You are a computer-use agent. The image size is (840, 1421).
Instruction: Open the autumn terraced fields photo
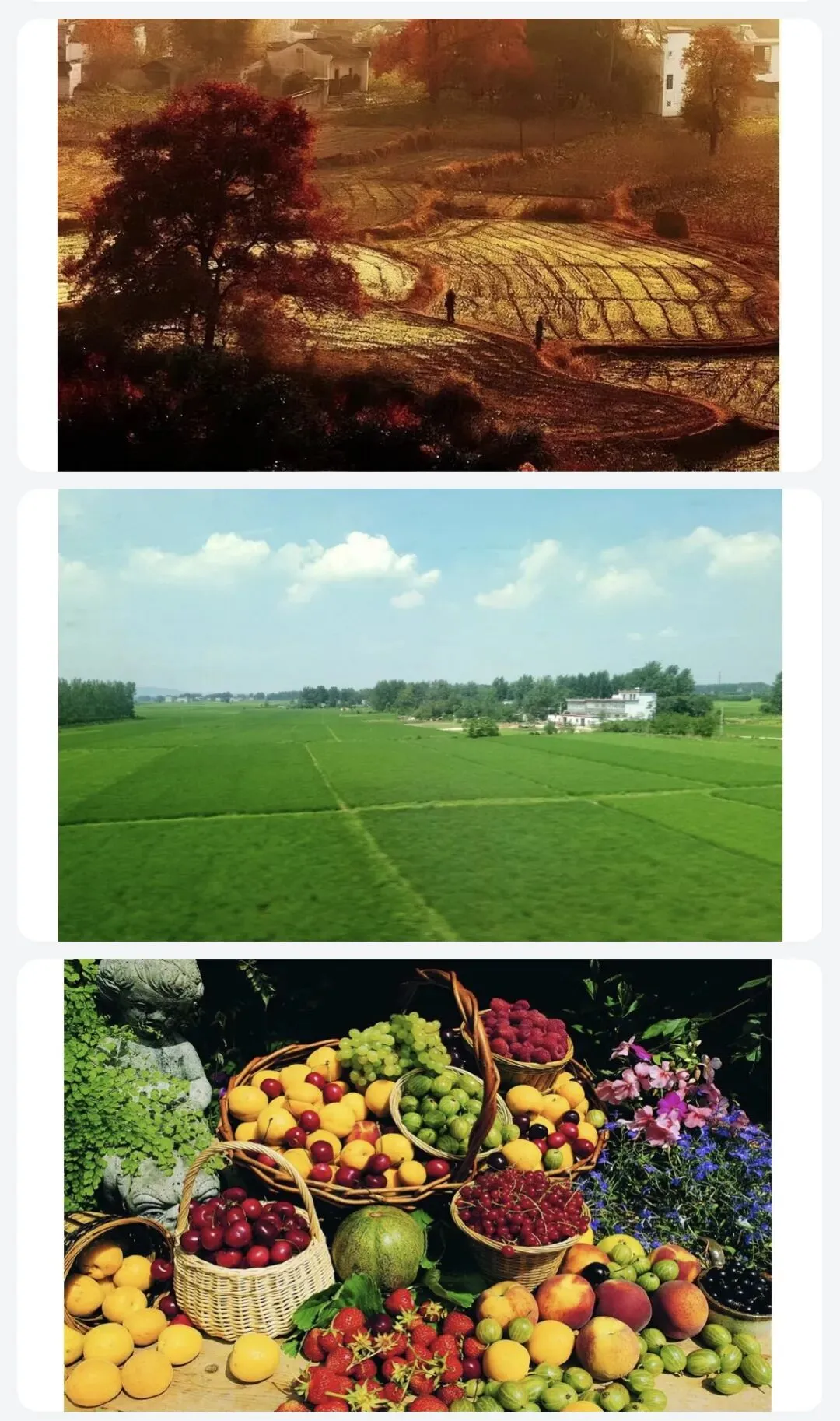tap(418, 245)
